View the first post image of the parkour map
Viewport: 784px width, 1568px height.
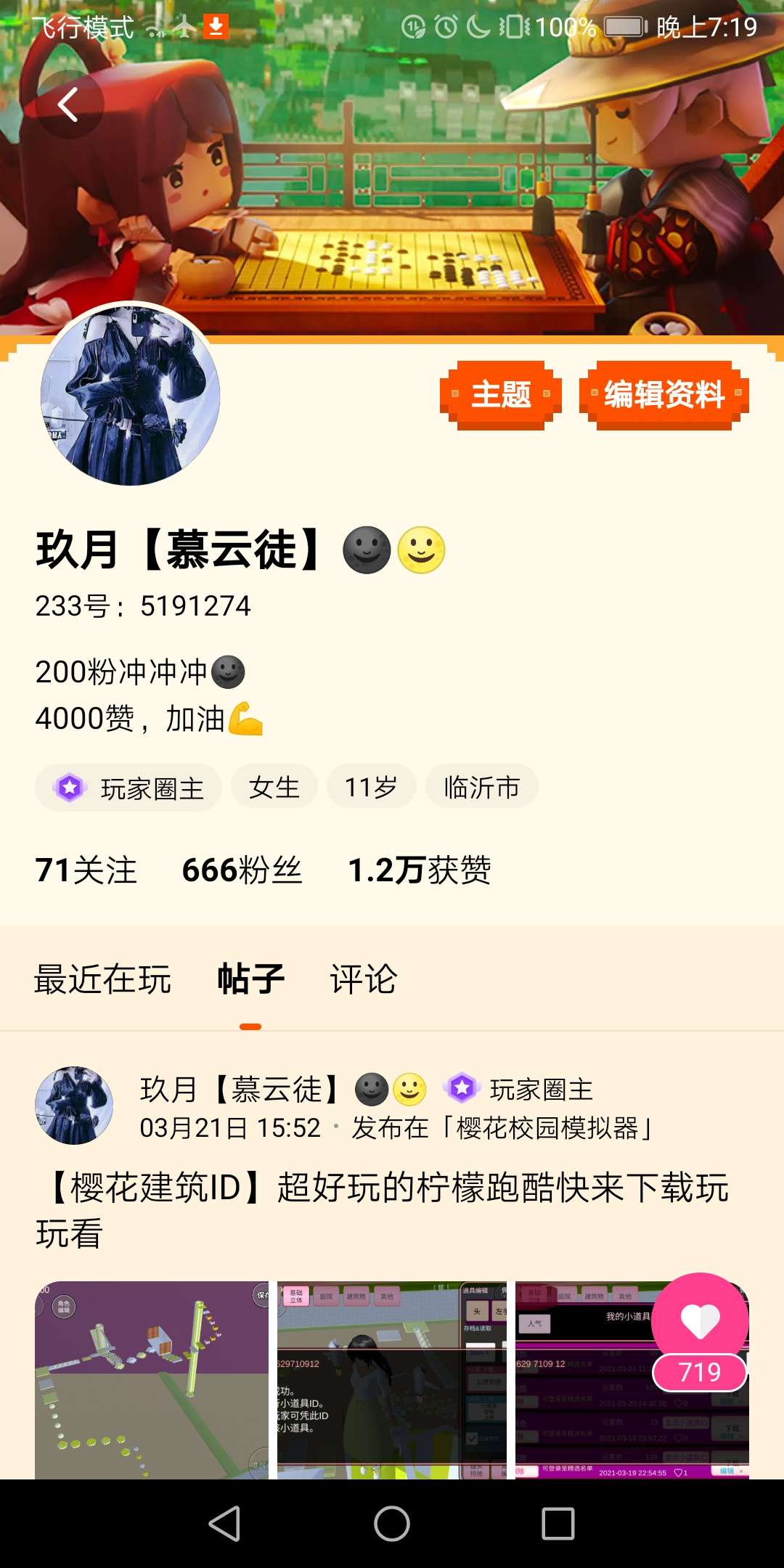(x=152, y=1379)
